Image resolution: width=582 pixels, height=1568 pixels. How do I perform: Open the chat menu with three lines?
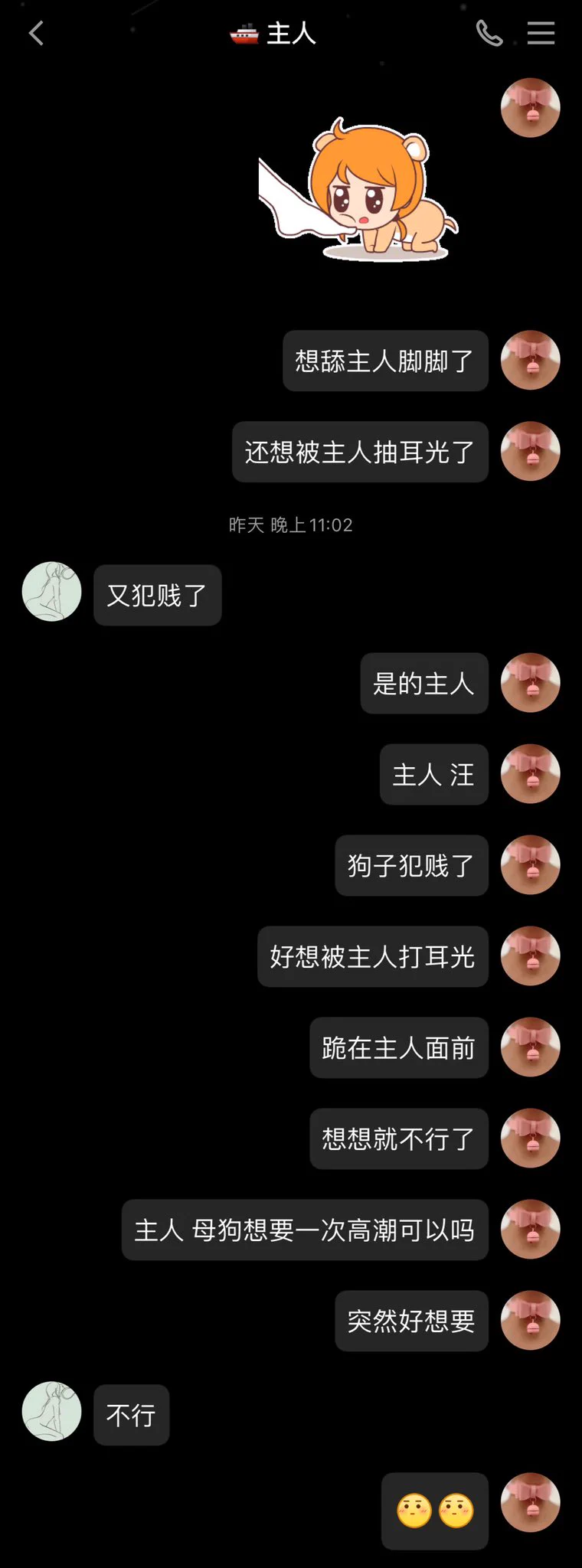click(x=541, y=33)
